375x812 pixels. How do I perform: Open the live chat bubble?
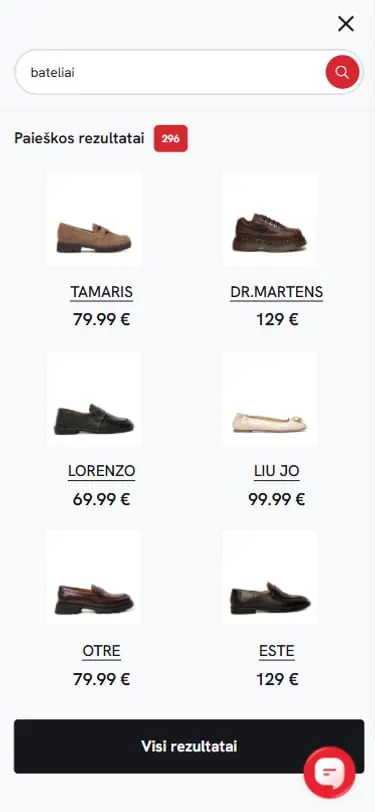pos(329,773)
